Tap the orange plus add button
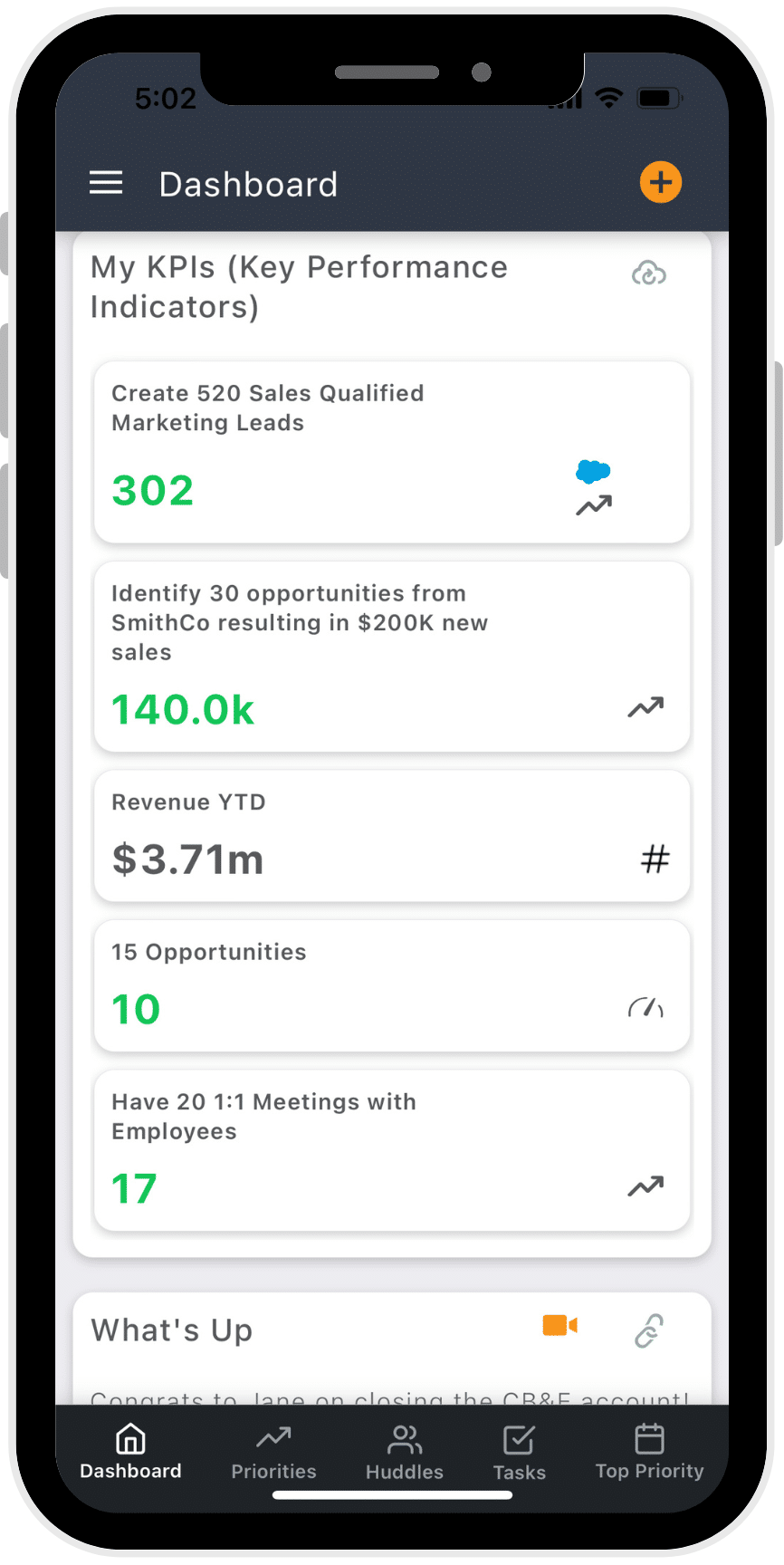784x1565 pixels. click(660, 183)
